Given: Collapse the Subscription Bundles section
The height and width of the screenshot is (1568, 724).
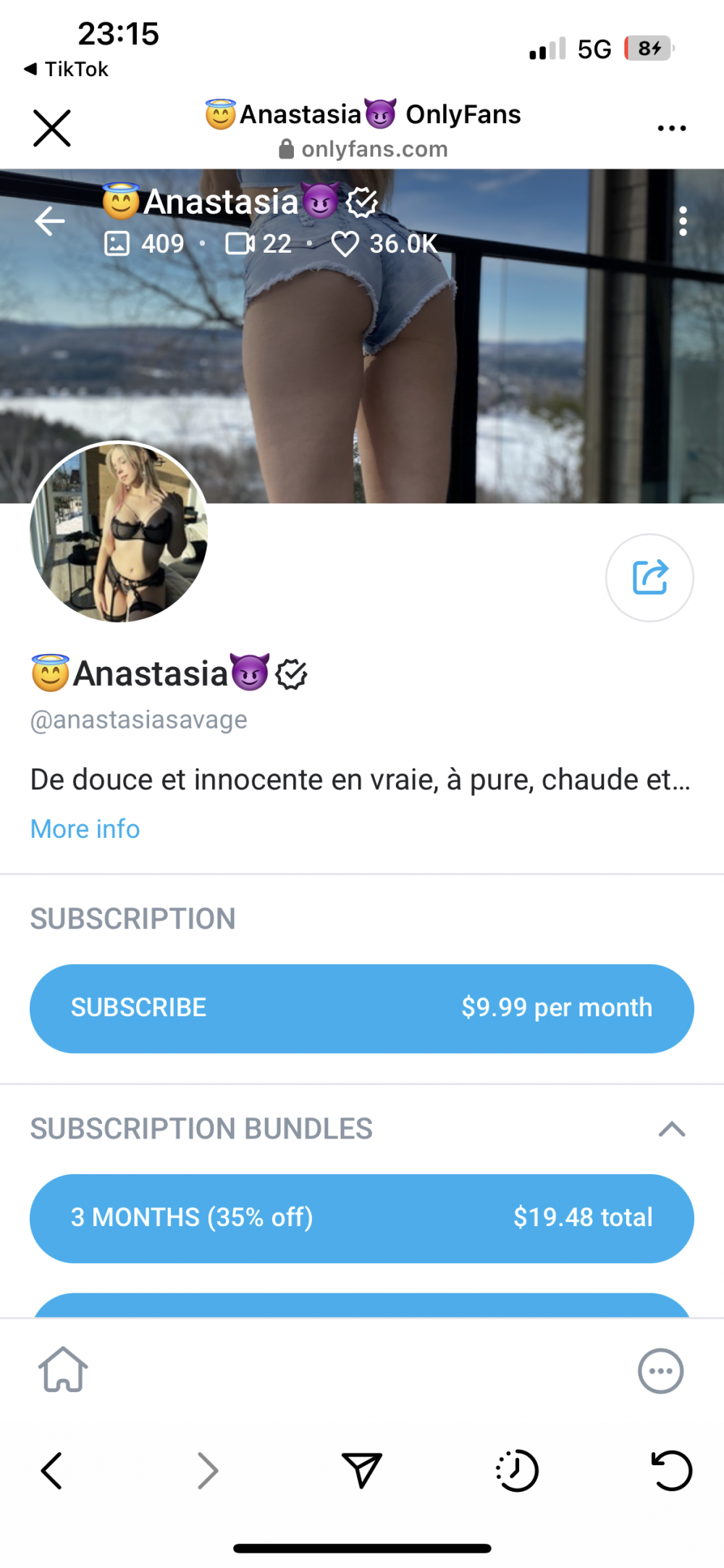Looking at the screenshot, I should click(672, 1128).
